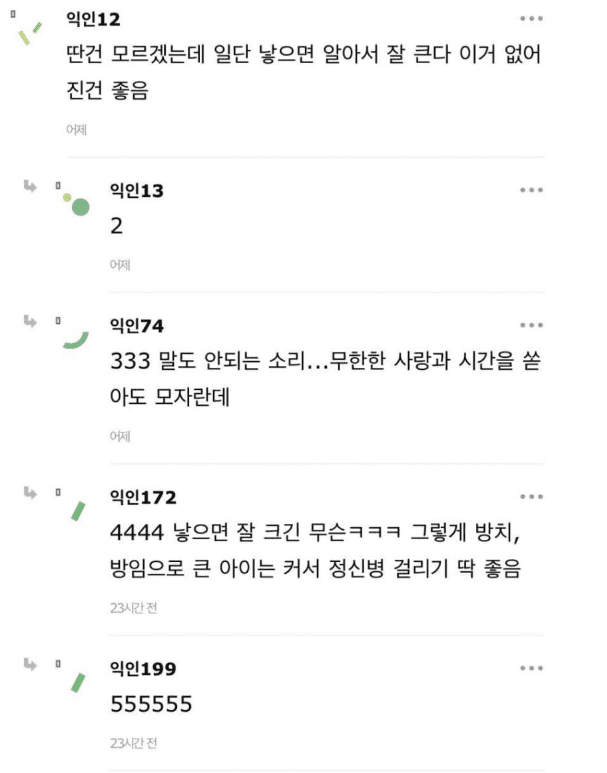Open the overflow menu on 익인172's reply
Screen dimensions: 607x773
coord(531,497)
